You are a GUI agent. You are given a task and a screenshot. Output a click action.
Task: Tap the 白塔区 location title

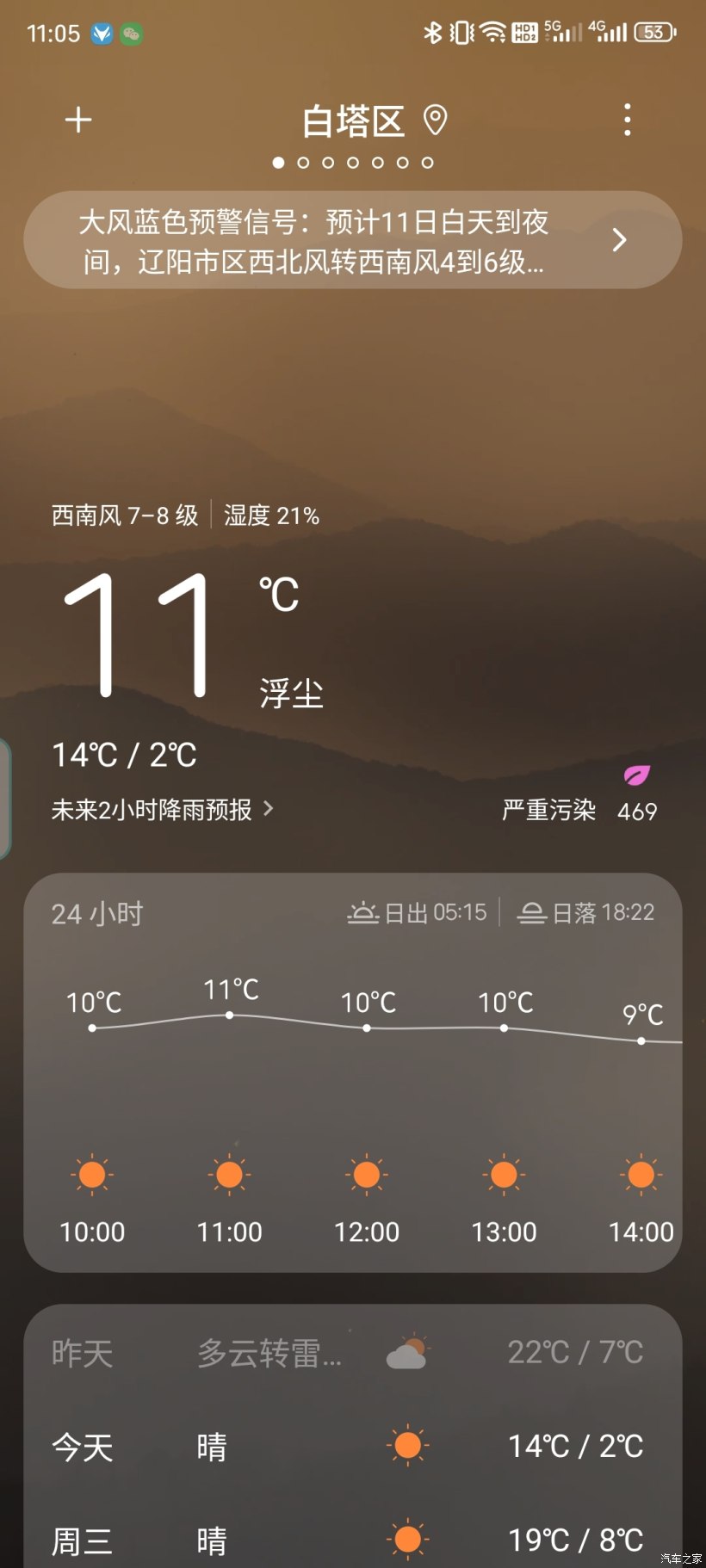(353, 121)
